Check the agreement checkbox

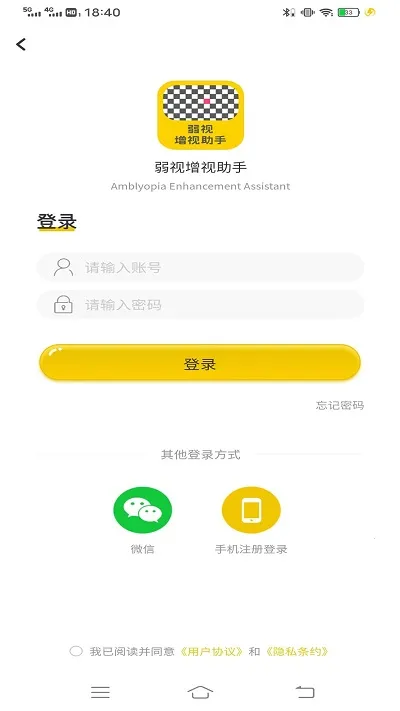tap(76, 652)
